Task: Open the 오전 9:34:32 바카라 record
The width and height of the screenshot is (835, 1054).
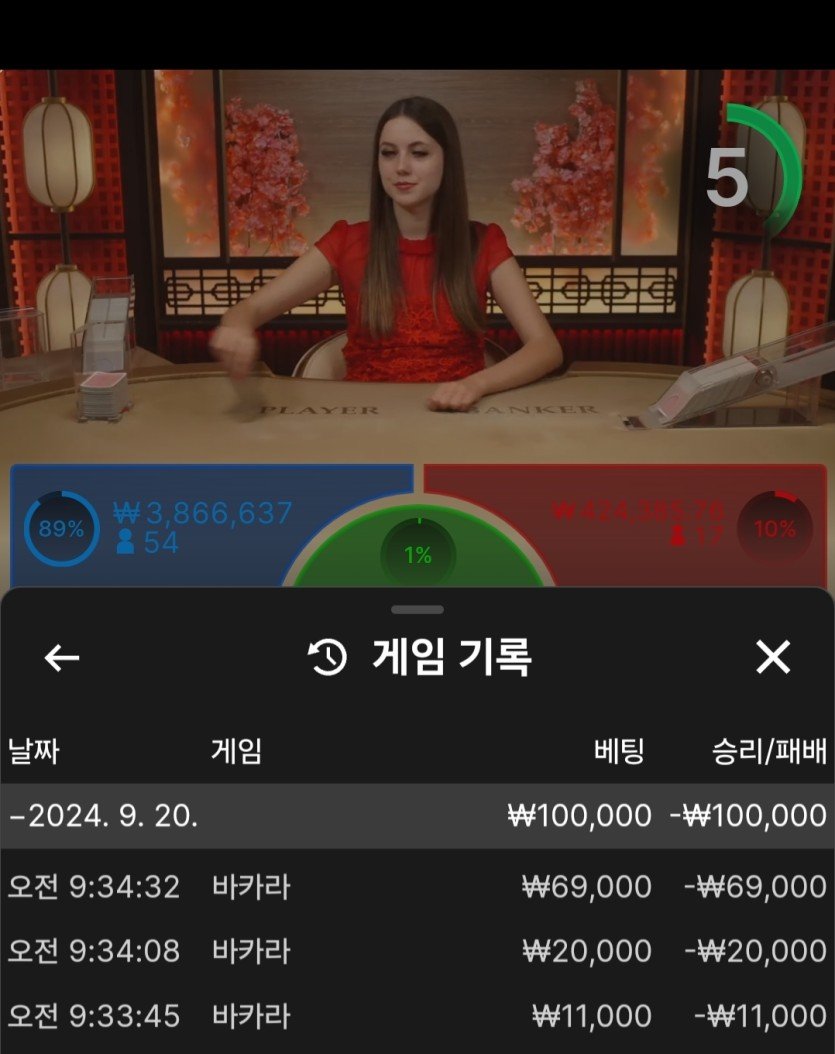Action: pyautogui.click(x=417, y=886)
